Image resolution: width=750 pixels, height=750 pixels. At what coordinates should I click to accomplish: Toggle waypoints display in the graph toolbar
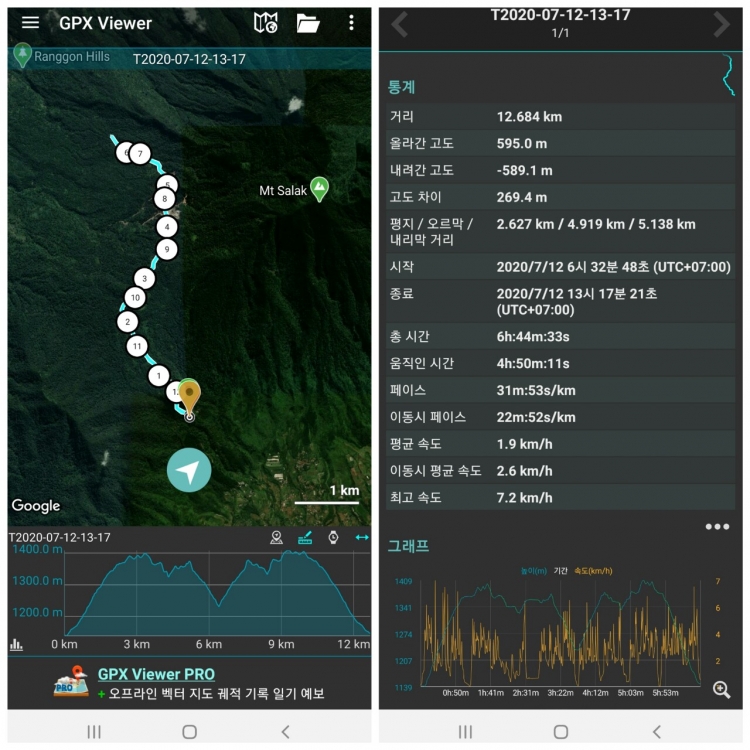[x=277, y=538]
